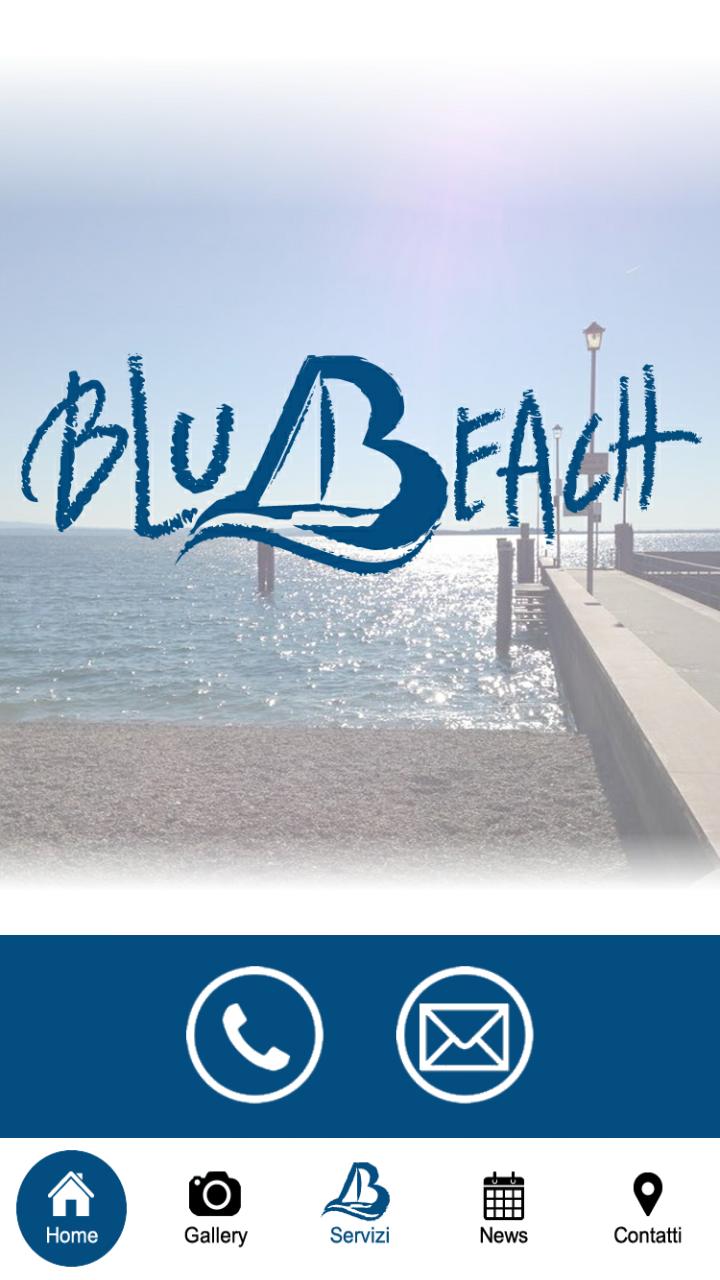The width and height of the screenshot is (720, 1280).
Task: Tap the highlighted Servizi nav item
Action: [x=360, y=1207]
